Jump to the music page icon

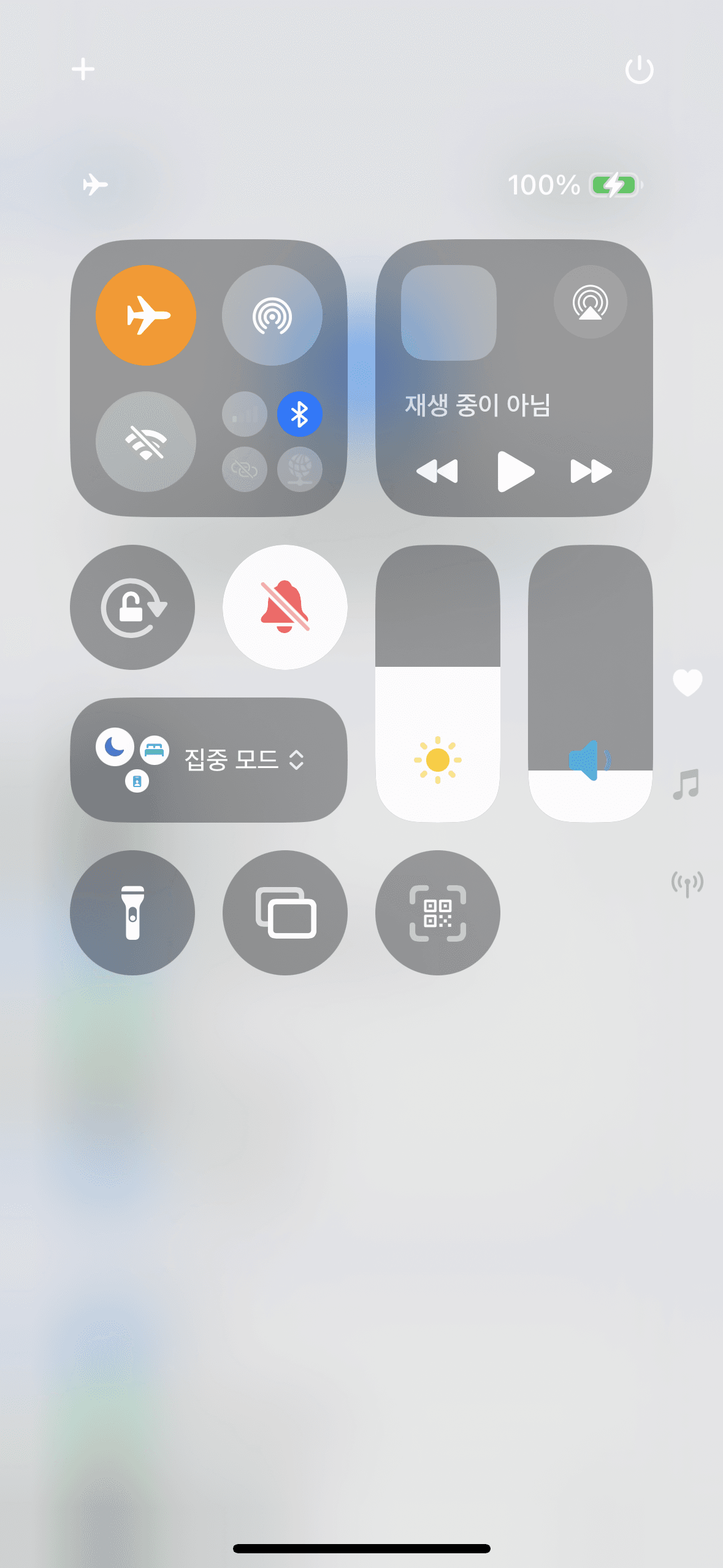[687, 784]
